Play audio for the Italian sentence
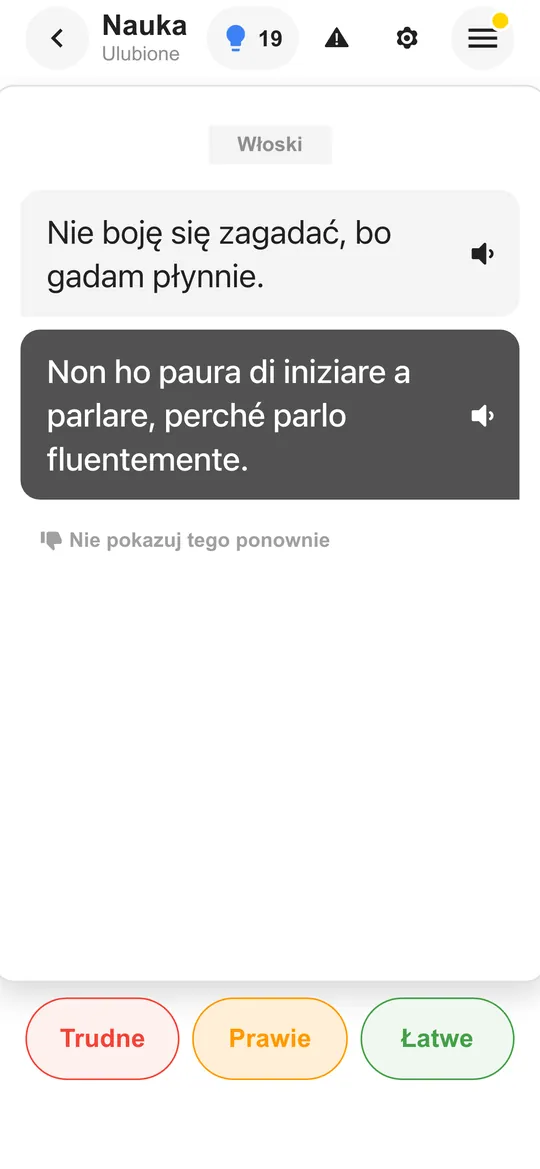The height and width of the screenshot is (1169, 540). 483,415
